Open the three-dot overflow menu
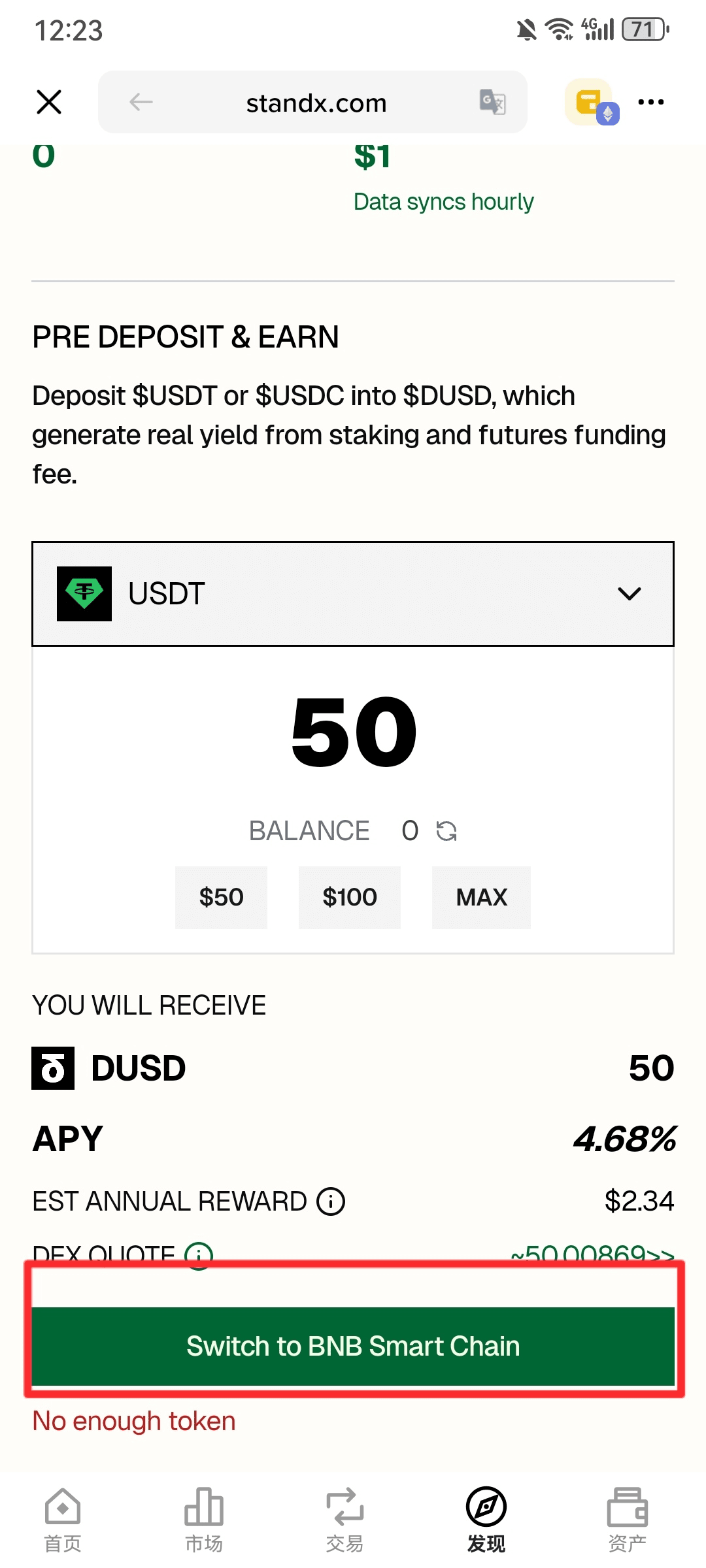Screen dimensions: 706x1568 [x=650, y=102]
